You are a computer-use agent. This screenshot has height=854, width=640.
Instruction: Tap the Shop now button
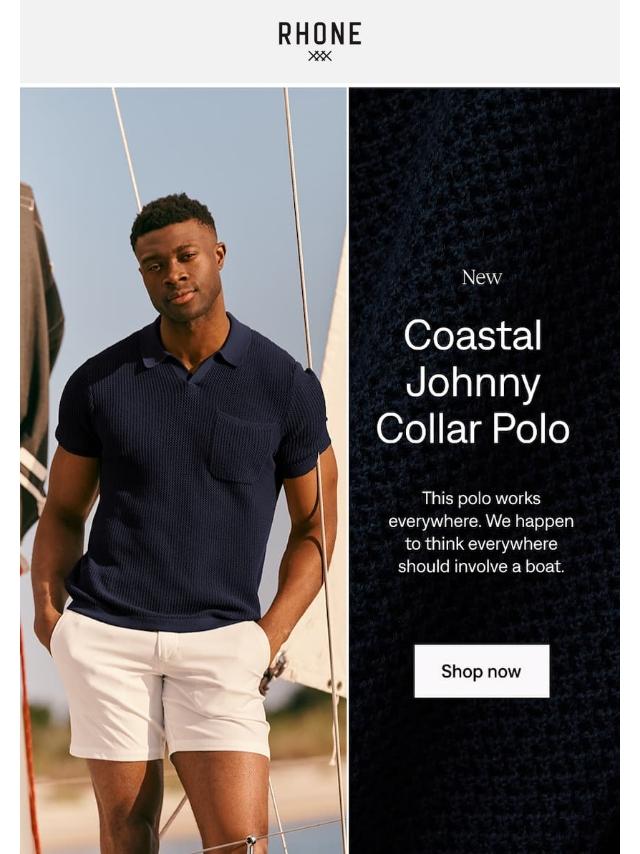click(481, 671)
